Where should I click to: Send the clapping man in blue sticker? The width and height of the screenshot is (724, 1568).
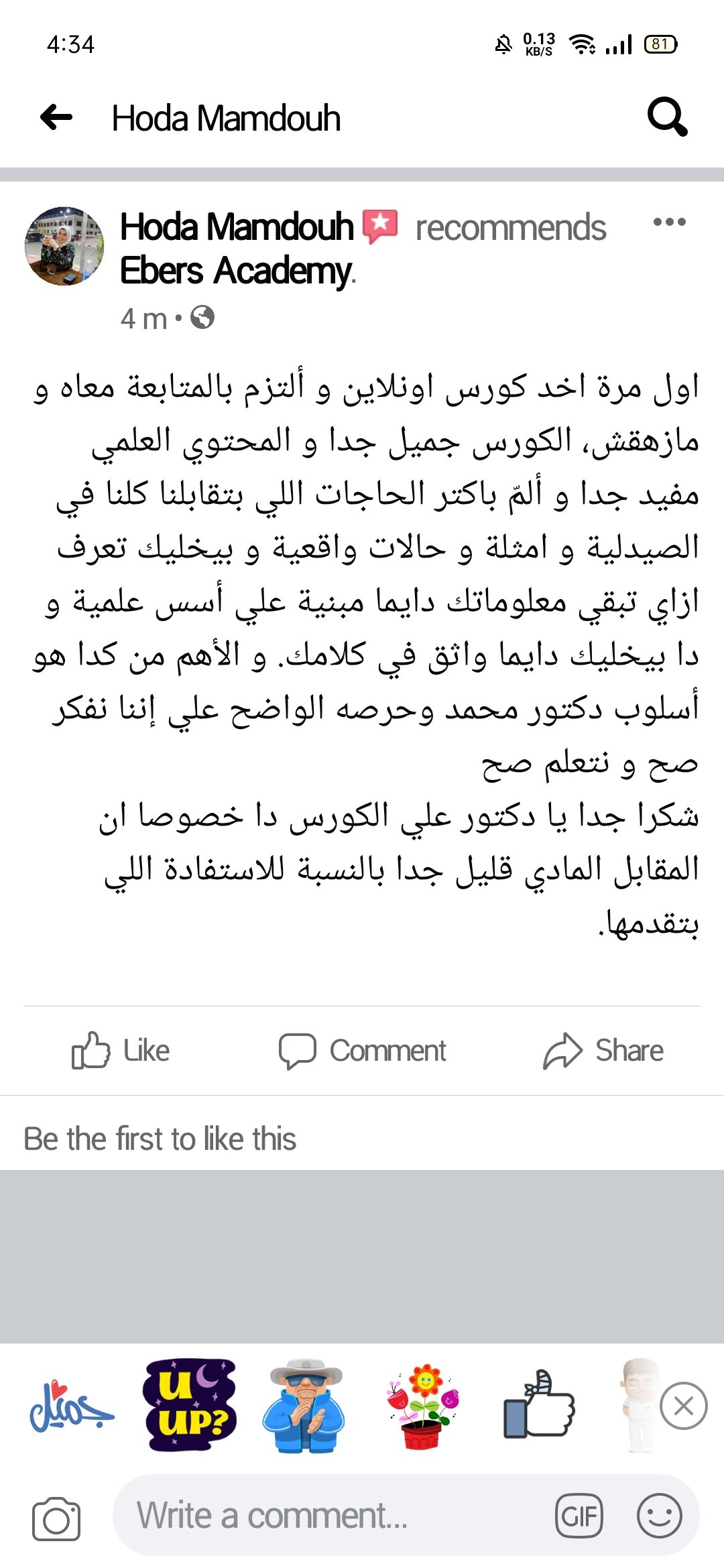[x=305, y=1406]
